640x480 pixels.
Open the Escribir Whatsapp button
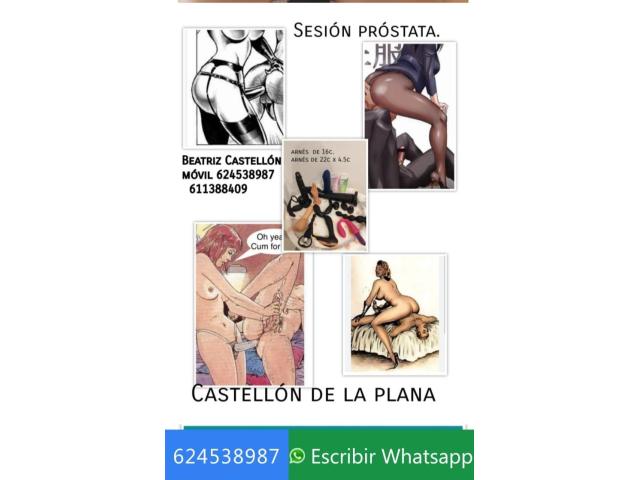381,456
